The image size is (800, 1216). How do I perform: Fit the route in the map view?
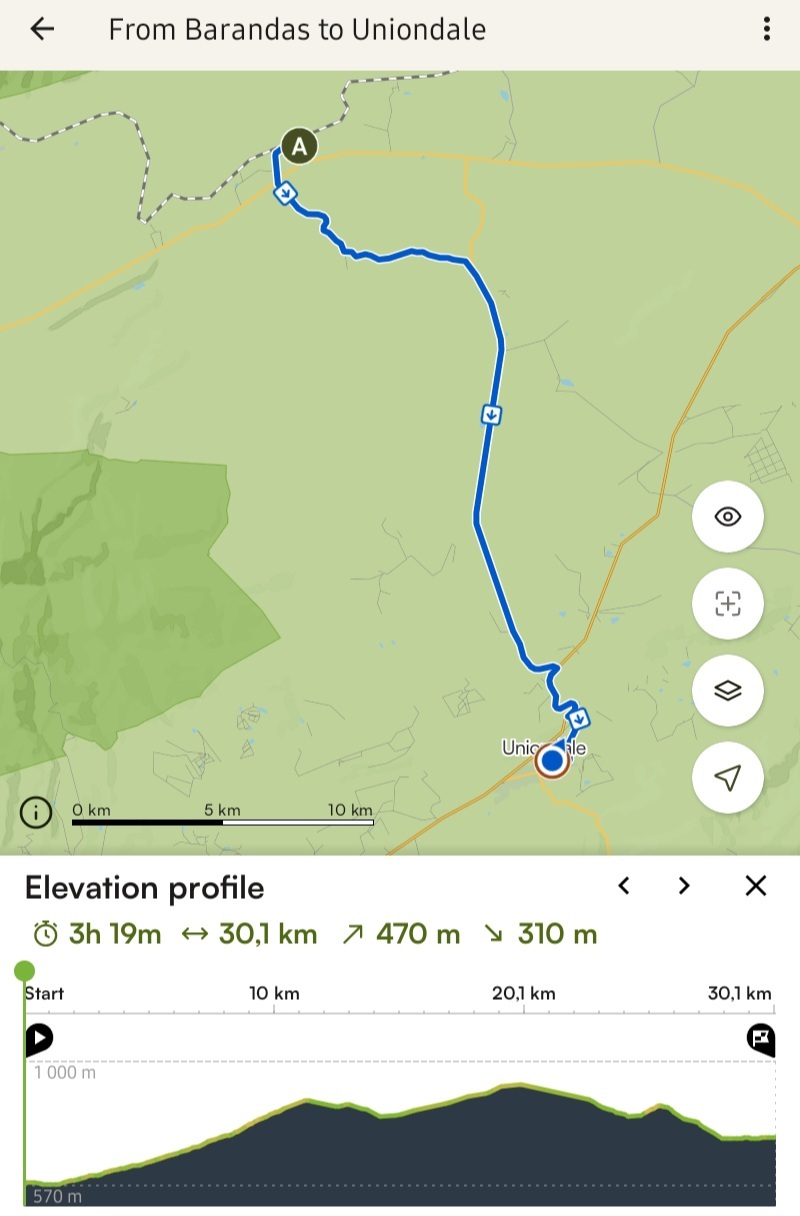728,604
